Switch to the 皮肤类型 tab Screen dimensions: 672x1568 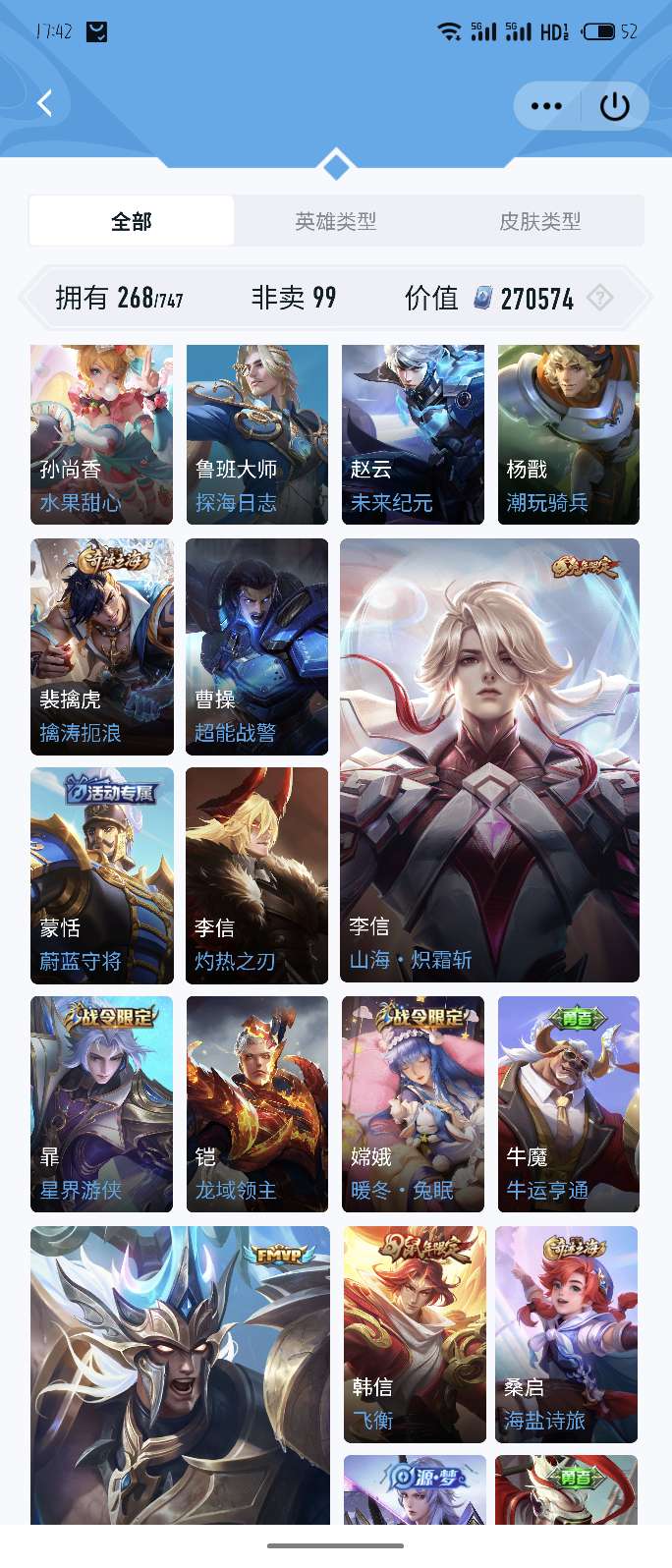pos(540,221)
